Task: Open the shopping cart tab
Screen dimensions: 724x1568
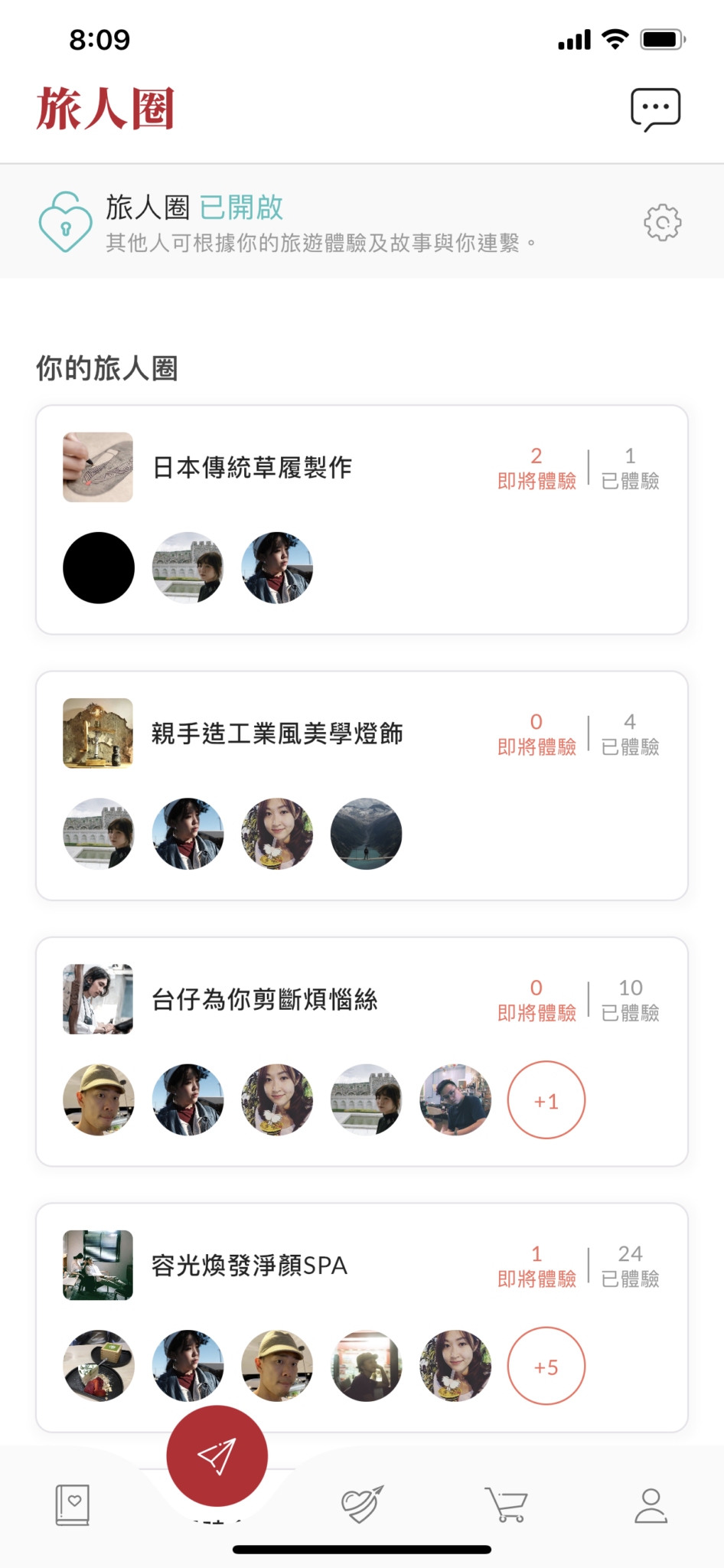Action: point(507,1505)
